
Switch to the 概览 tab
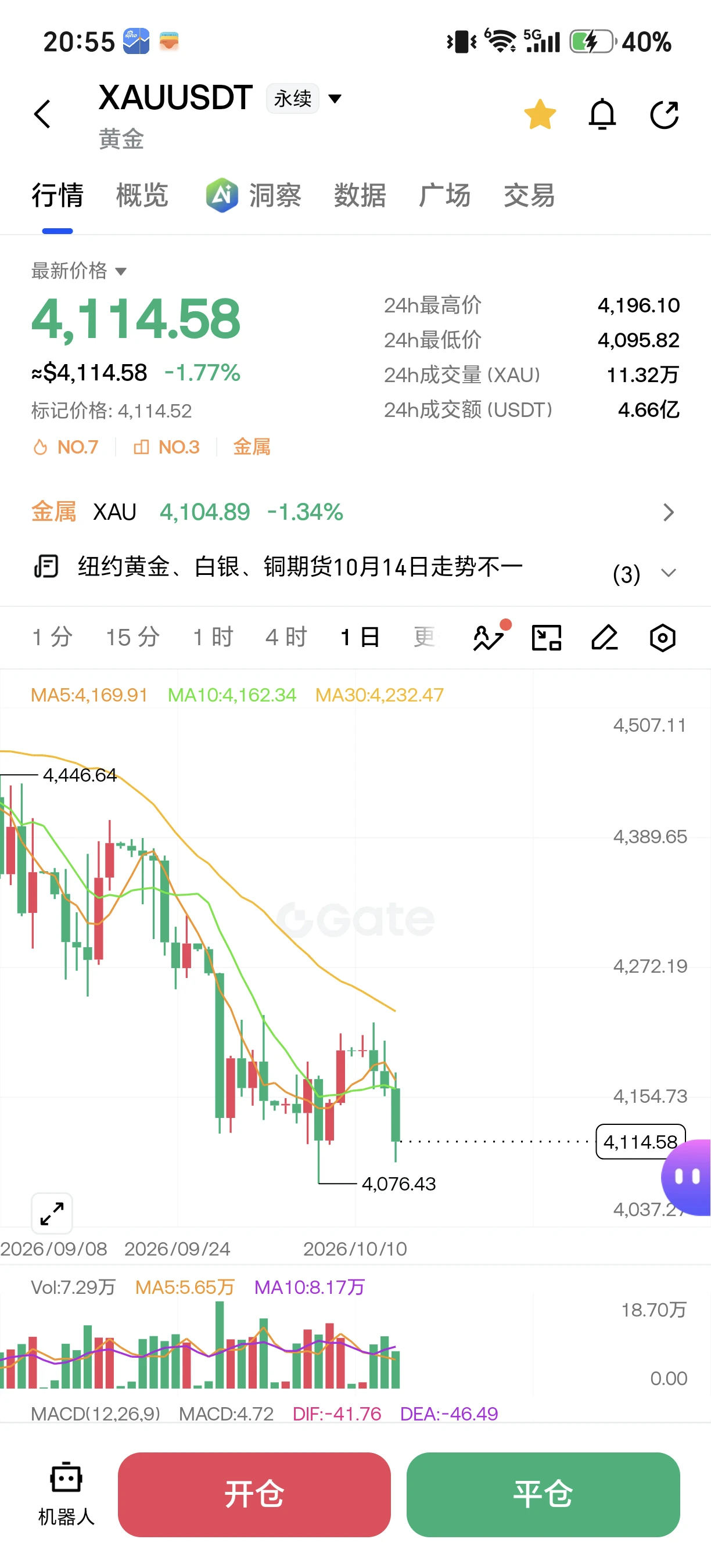(x=142, y=195)
